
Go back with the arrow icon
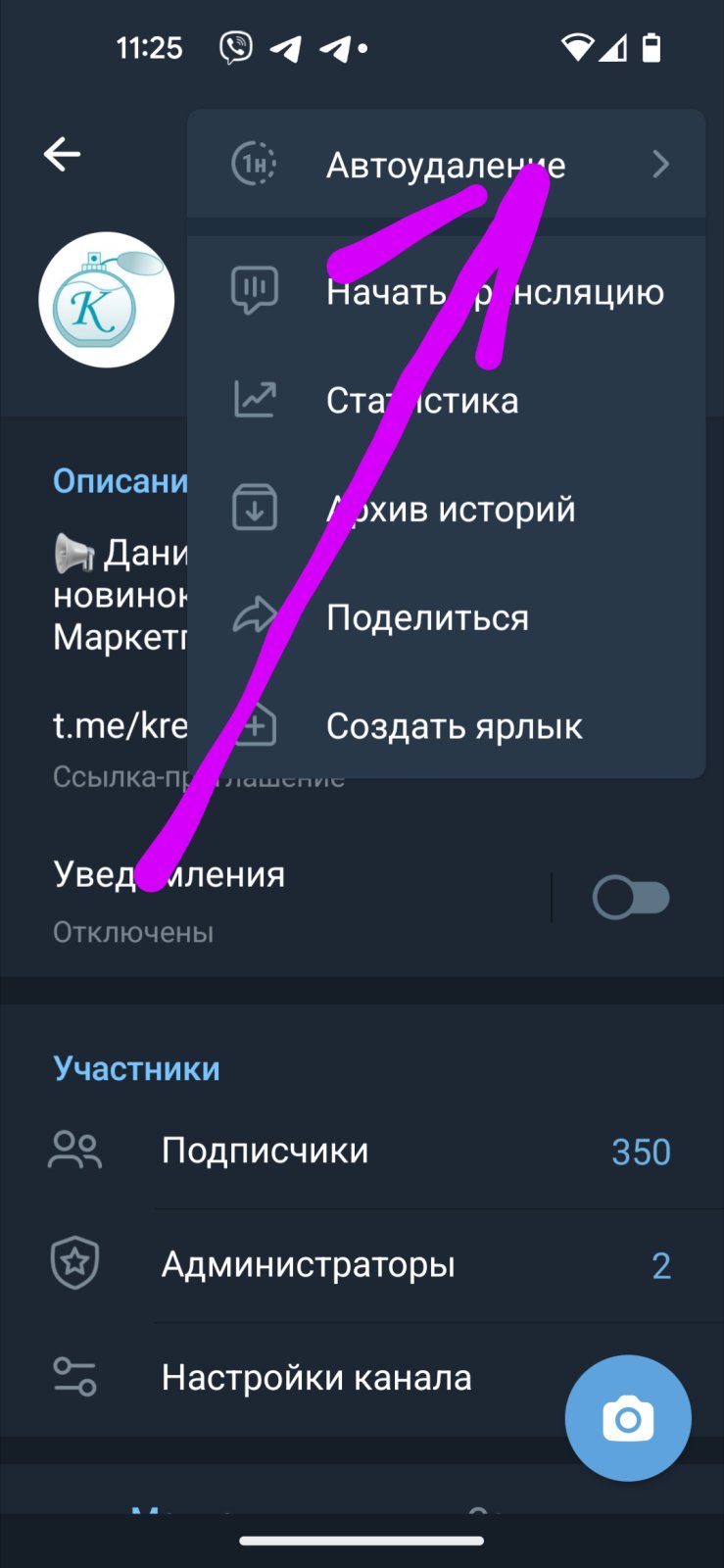tap(62, 154)
